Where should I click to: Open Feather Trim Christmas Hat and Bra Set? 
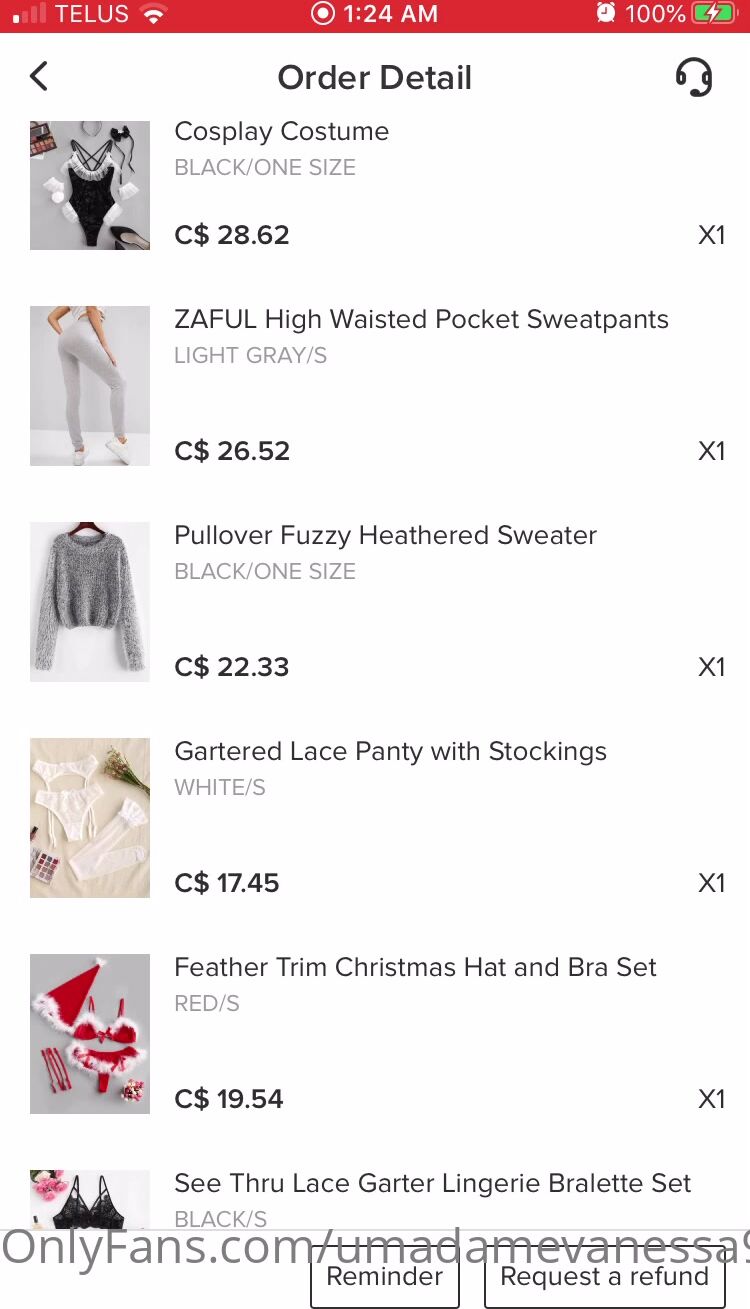click(x=415, y=968)
